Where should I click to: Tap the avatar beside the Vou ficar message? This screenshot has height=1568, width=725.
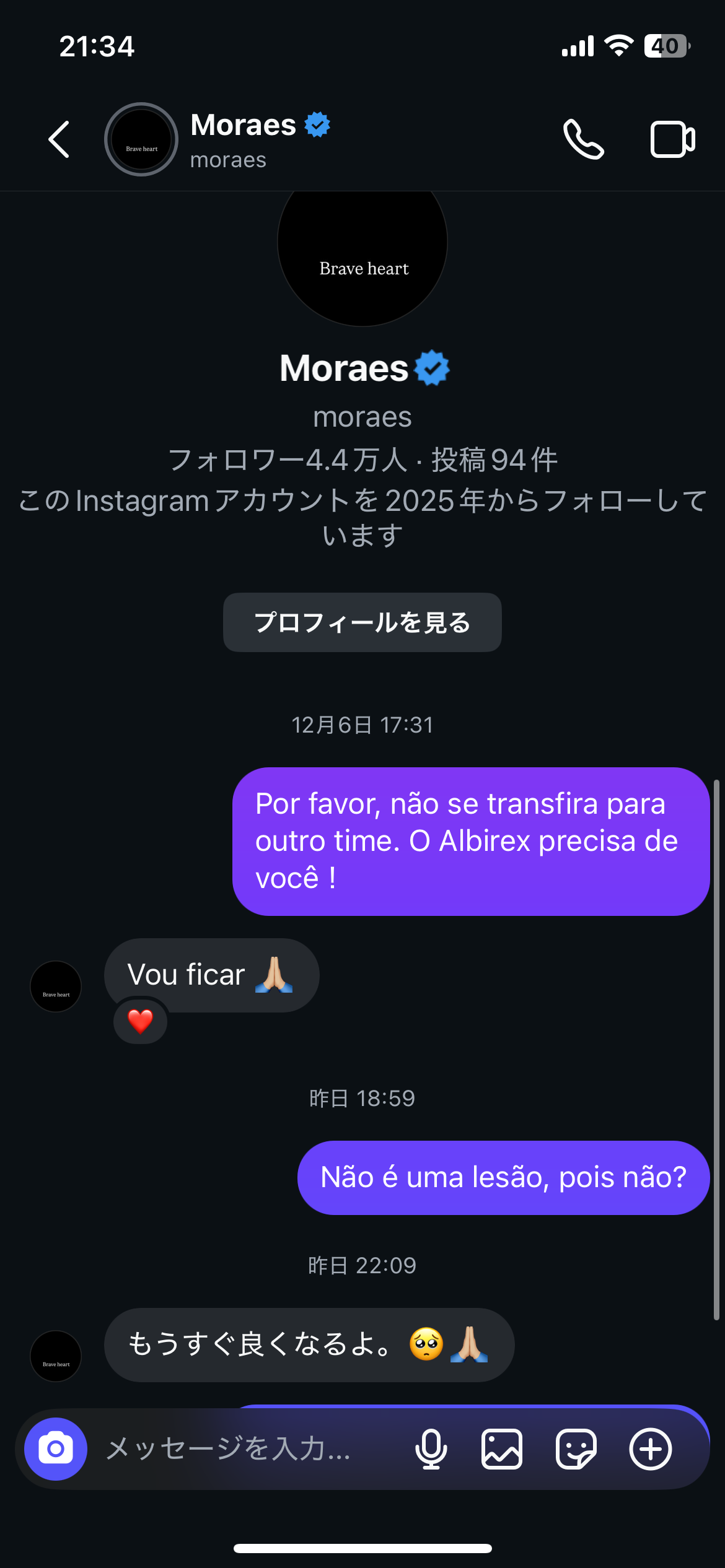pos(56,987)
